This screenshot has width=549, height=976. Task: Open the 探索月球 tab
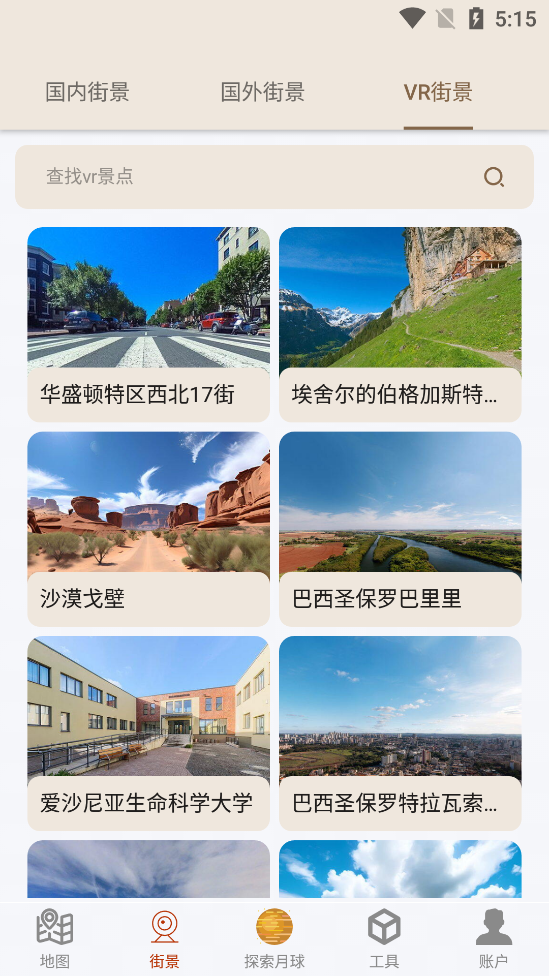274,939
